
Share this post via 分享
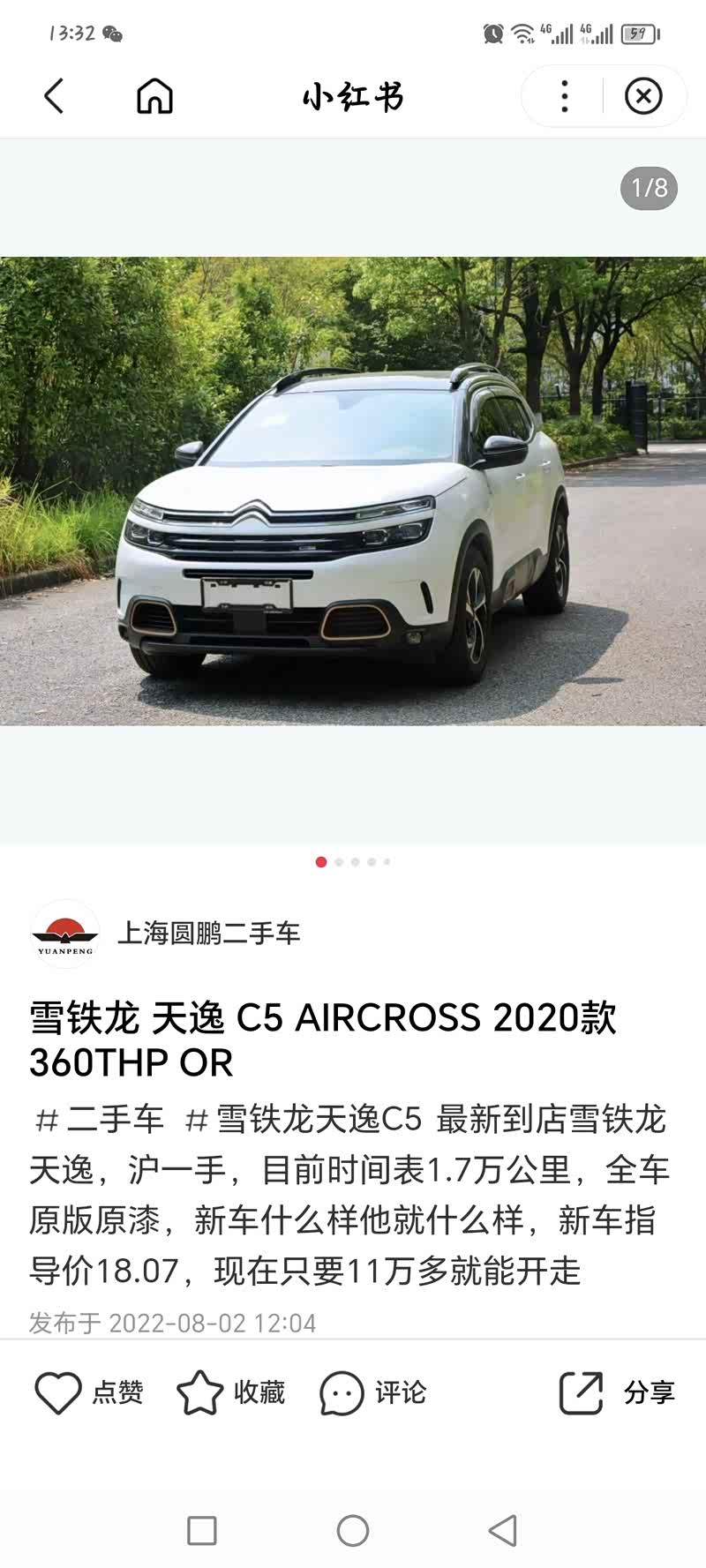(x=617, y=1393)
